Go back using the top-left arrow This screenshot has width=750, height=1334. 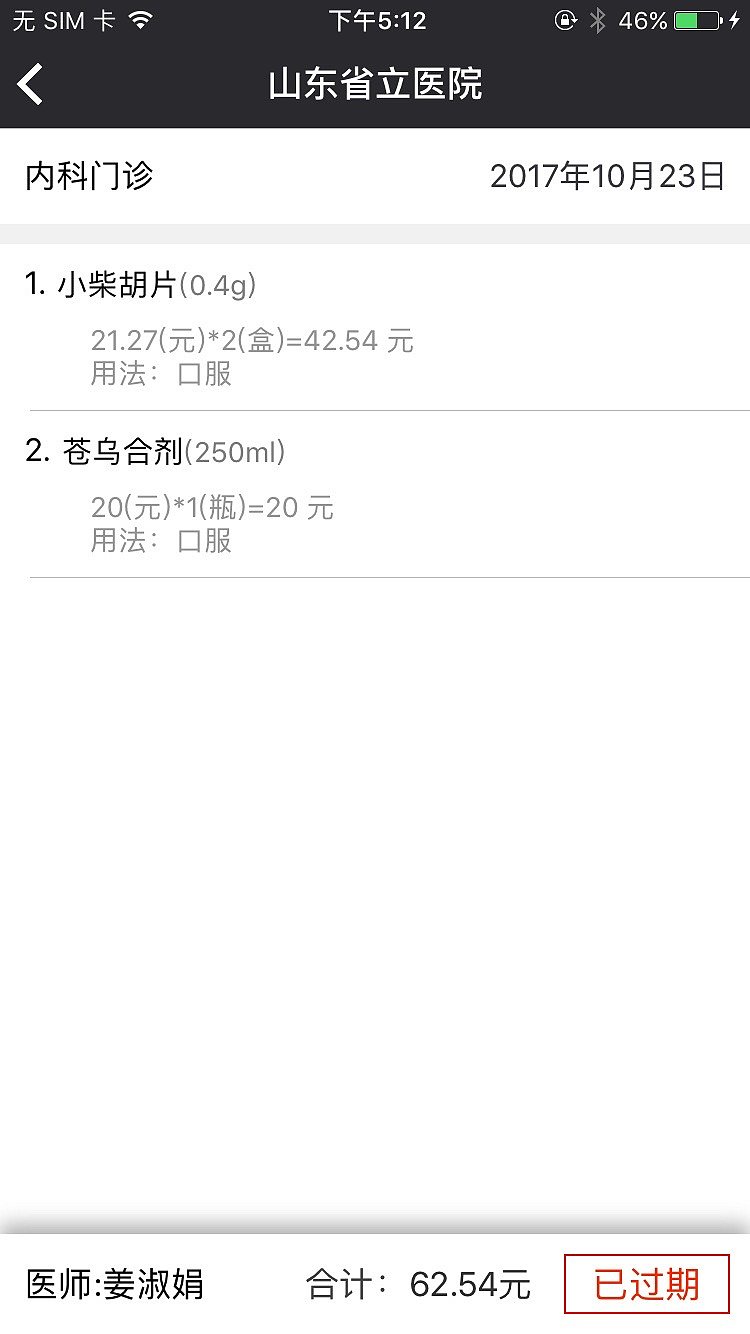point(31,84)
